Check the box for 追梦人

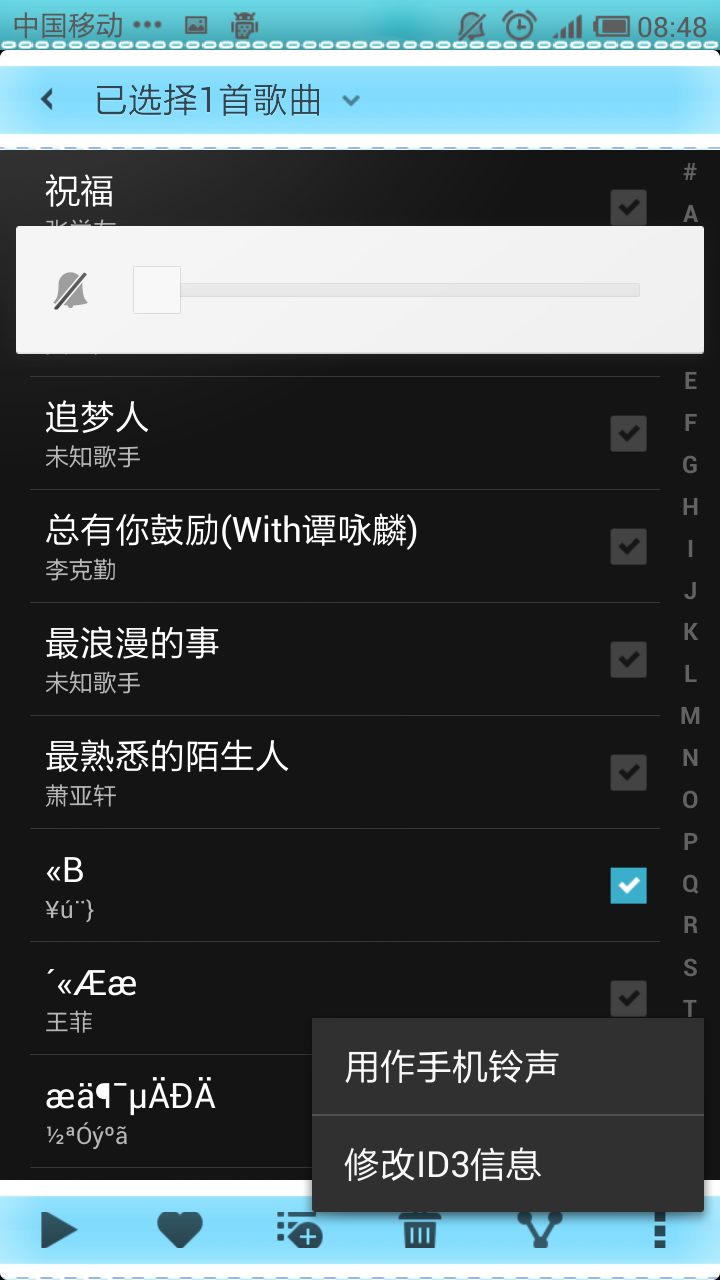click(x=628, y=433)
